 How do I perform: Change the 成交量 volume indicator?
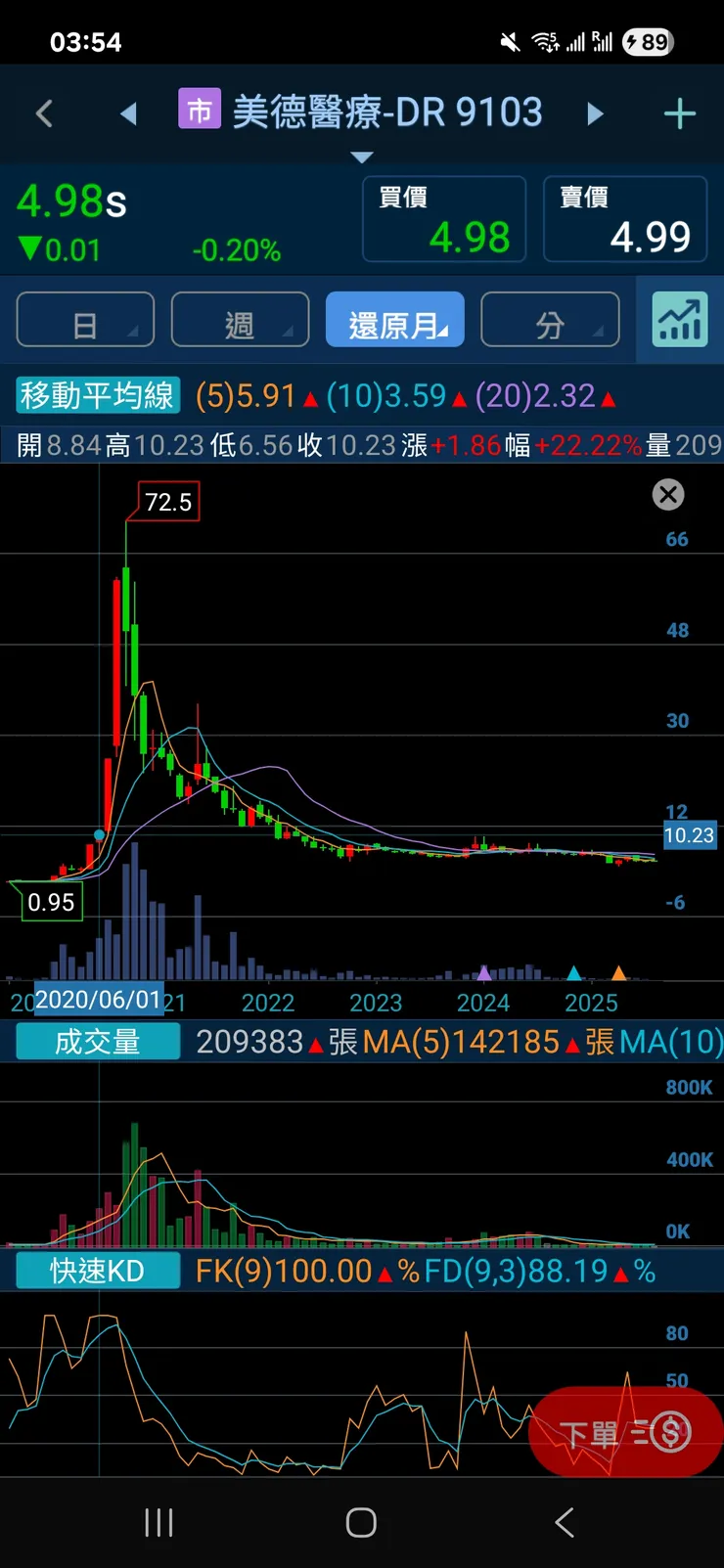point(98,1042)
